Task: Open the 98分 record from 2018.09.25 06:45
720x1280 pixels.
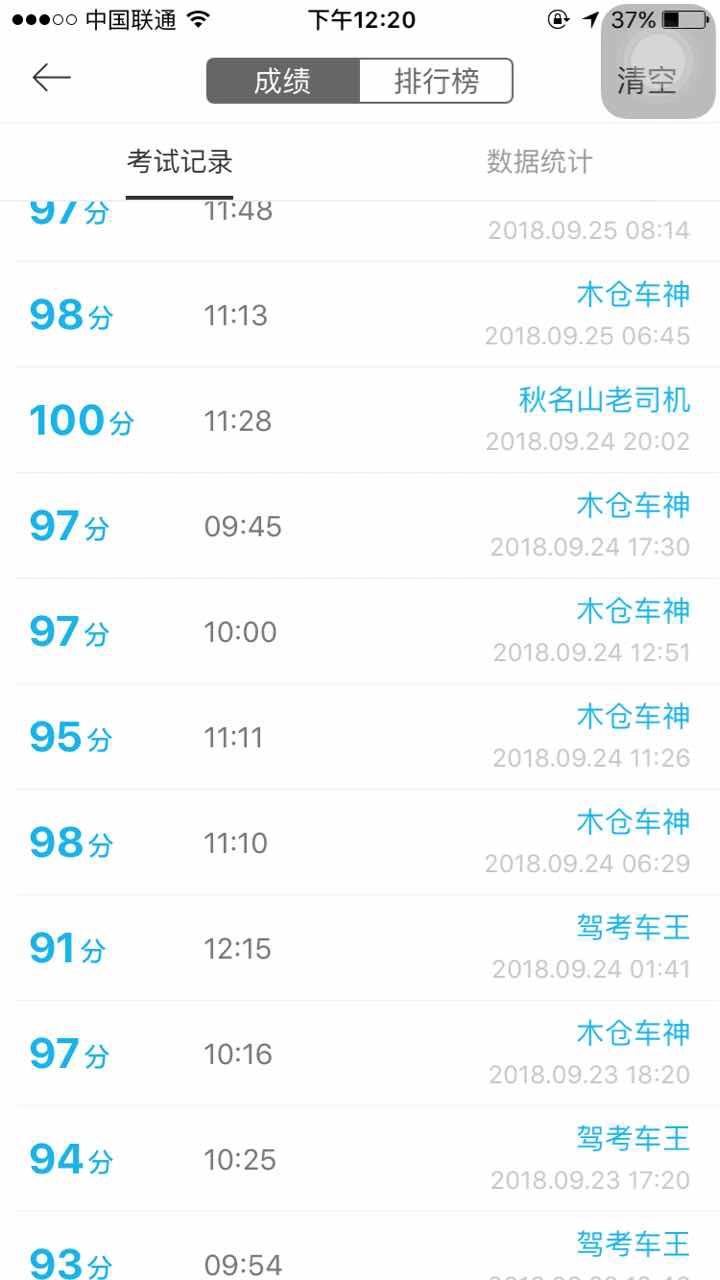Action: tap(360, 315)
